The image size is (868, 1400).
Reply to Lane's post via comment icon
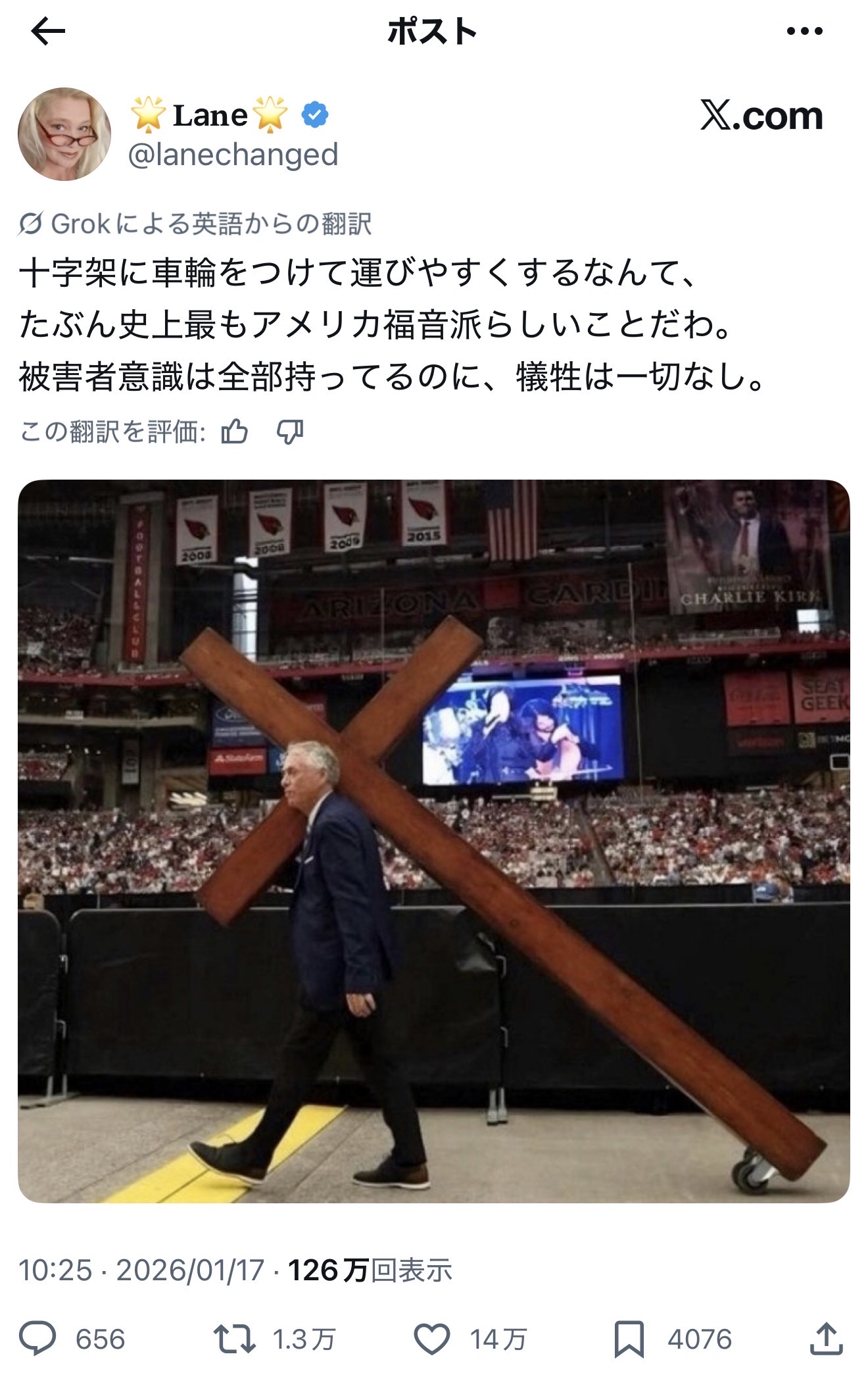click(x=38, y=1338)
